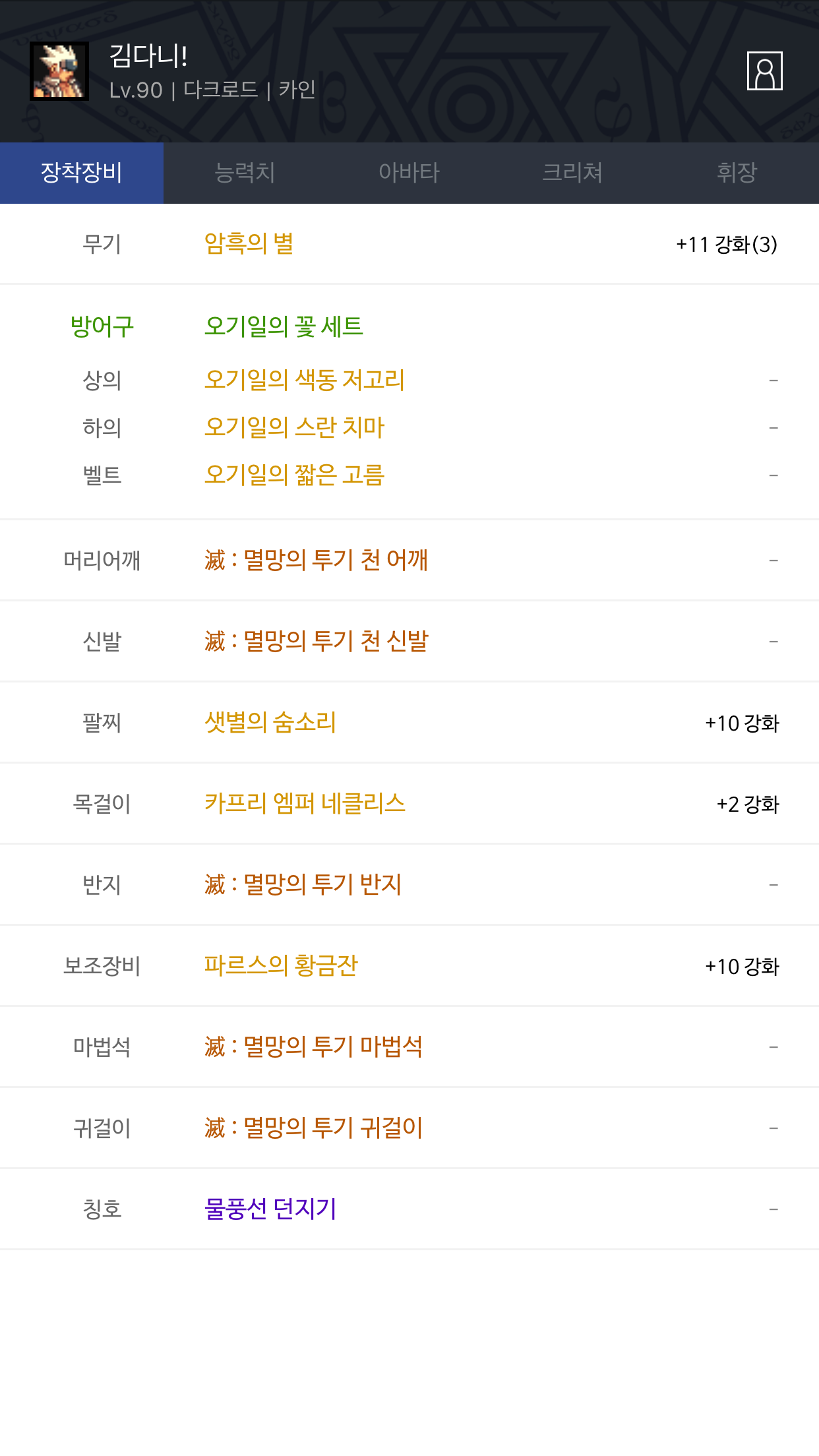
Task: Open 멸망의 투기 마법석 item
Action: click(313, 1047)
